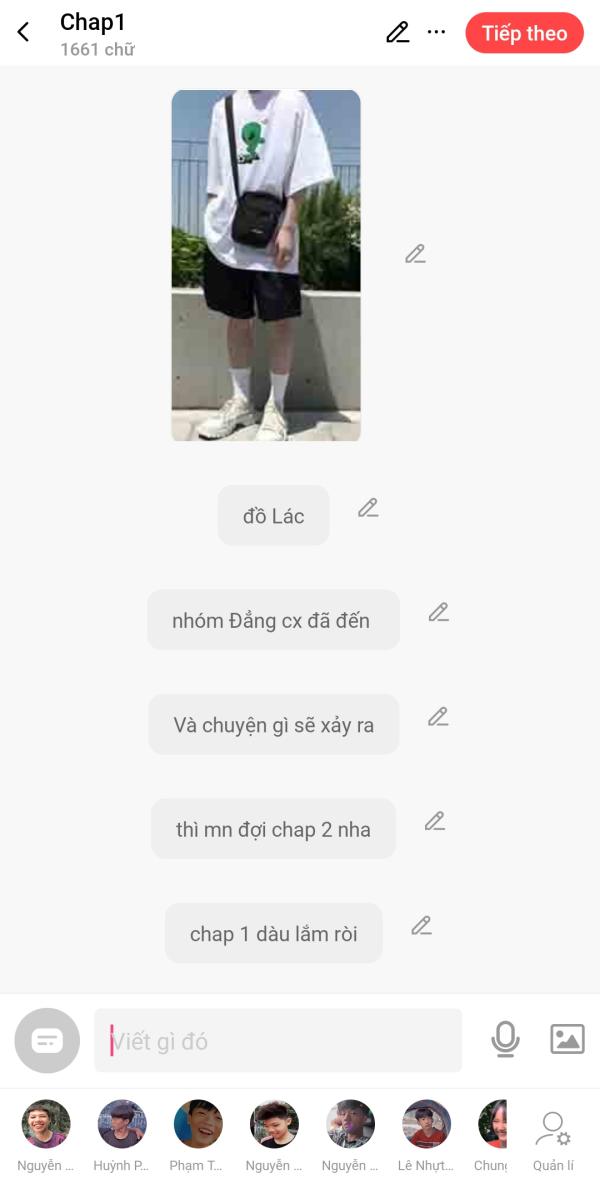The image size is (600, 1184).
Task: Insert a picture with the image icon
Action: 567,1039
